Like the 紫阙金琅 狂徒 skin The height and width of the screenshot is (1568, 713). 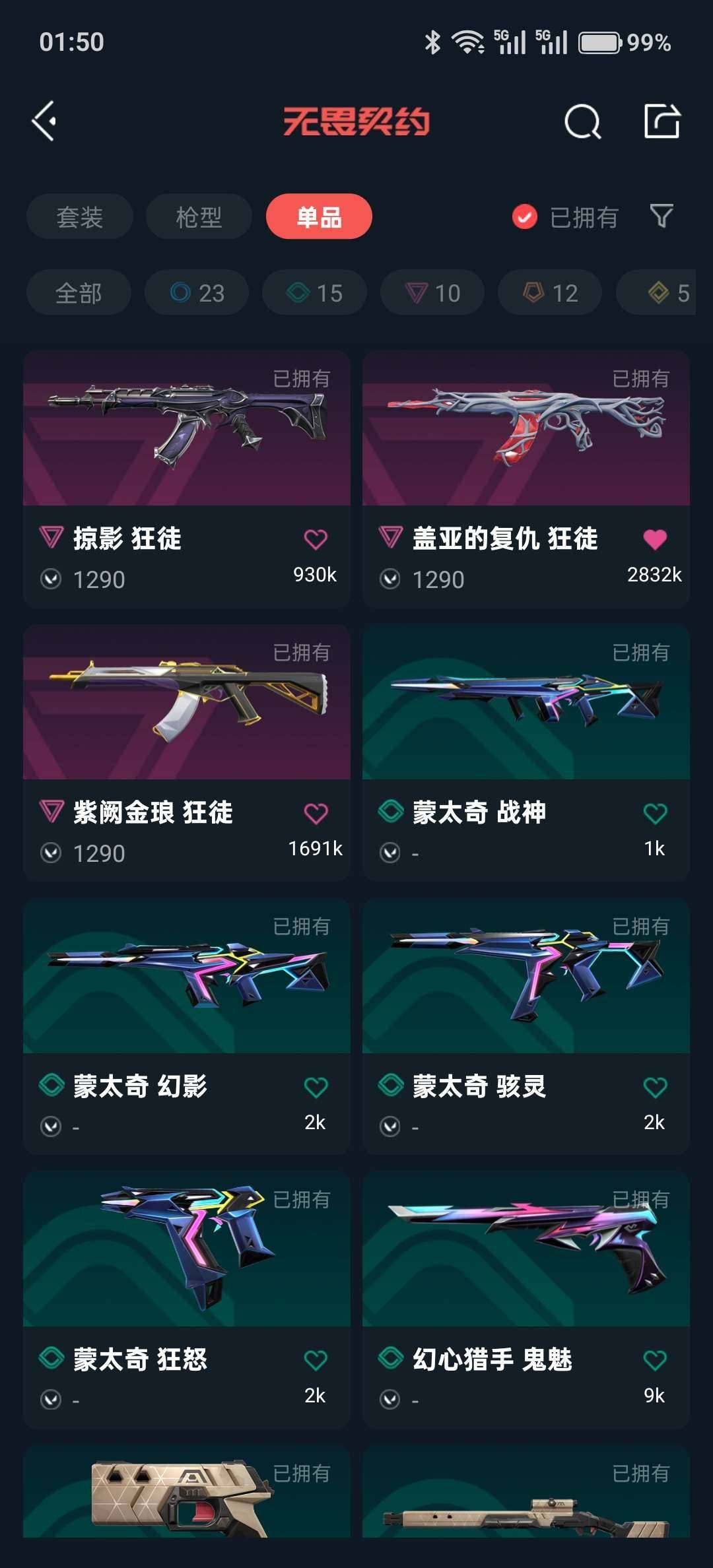(316, 813)
